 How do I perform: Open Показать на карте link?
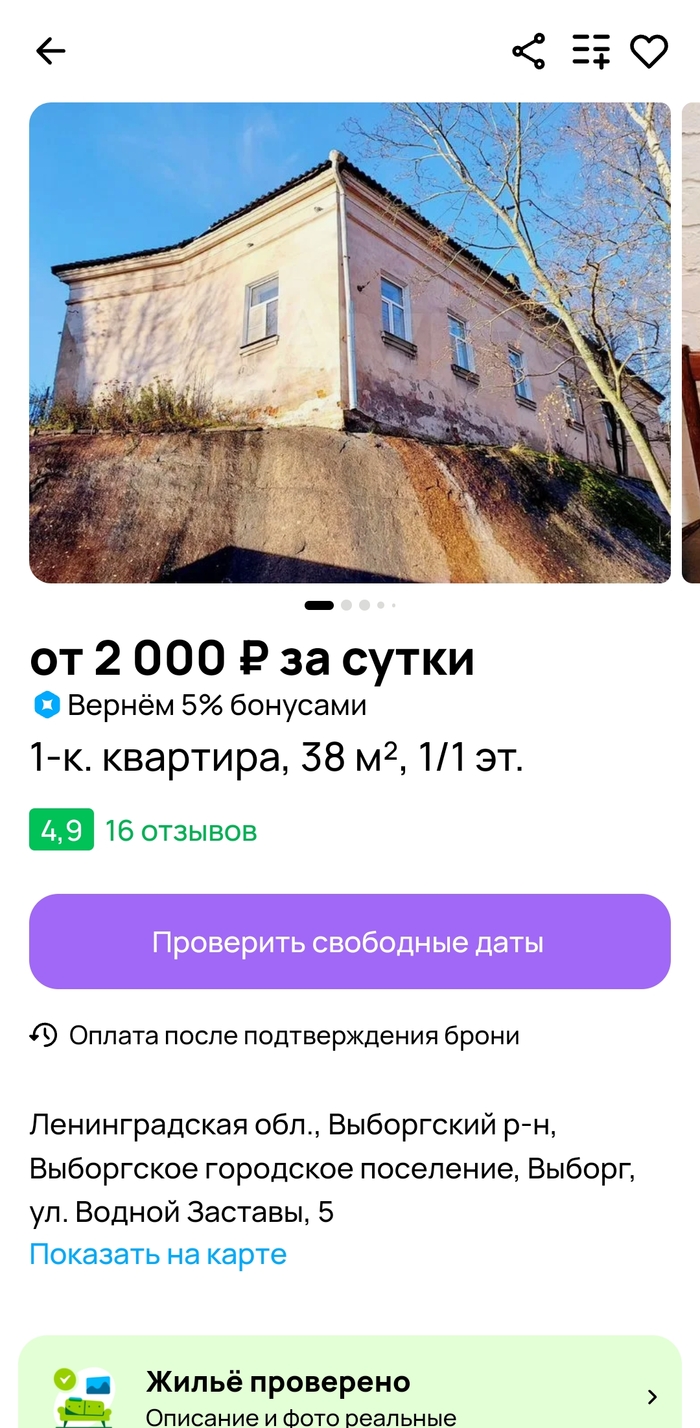click(x=158, y=1254)
